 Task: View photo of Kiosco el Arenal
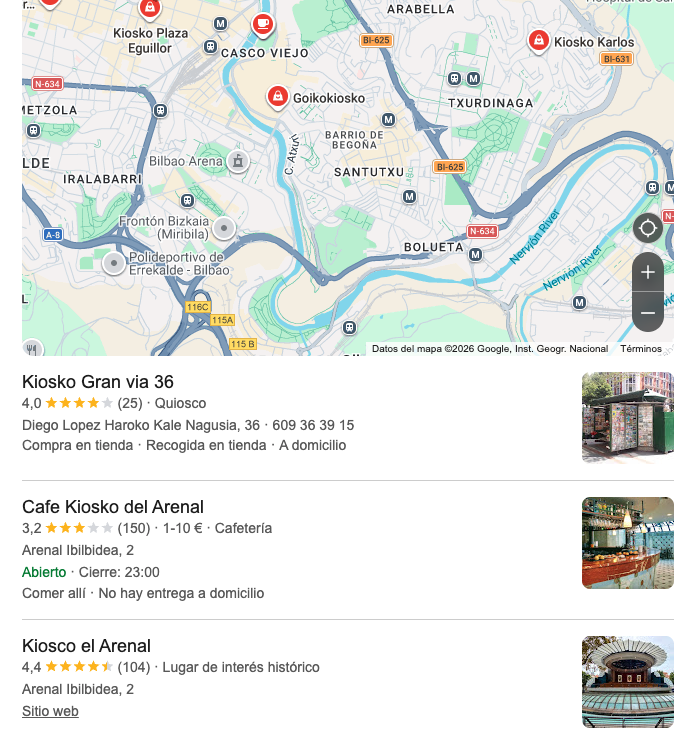tap(627, 682)
